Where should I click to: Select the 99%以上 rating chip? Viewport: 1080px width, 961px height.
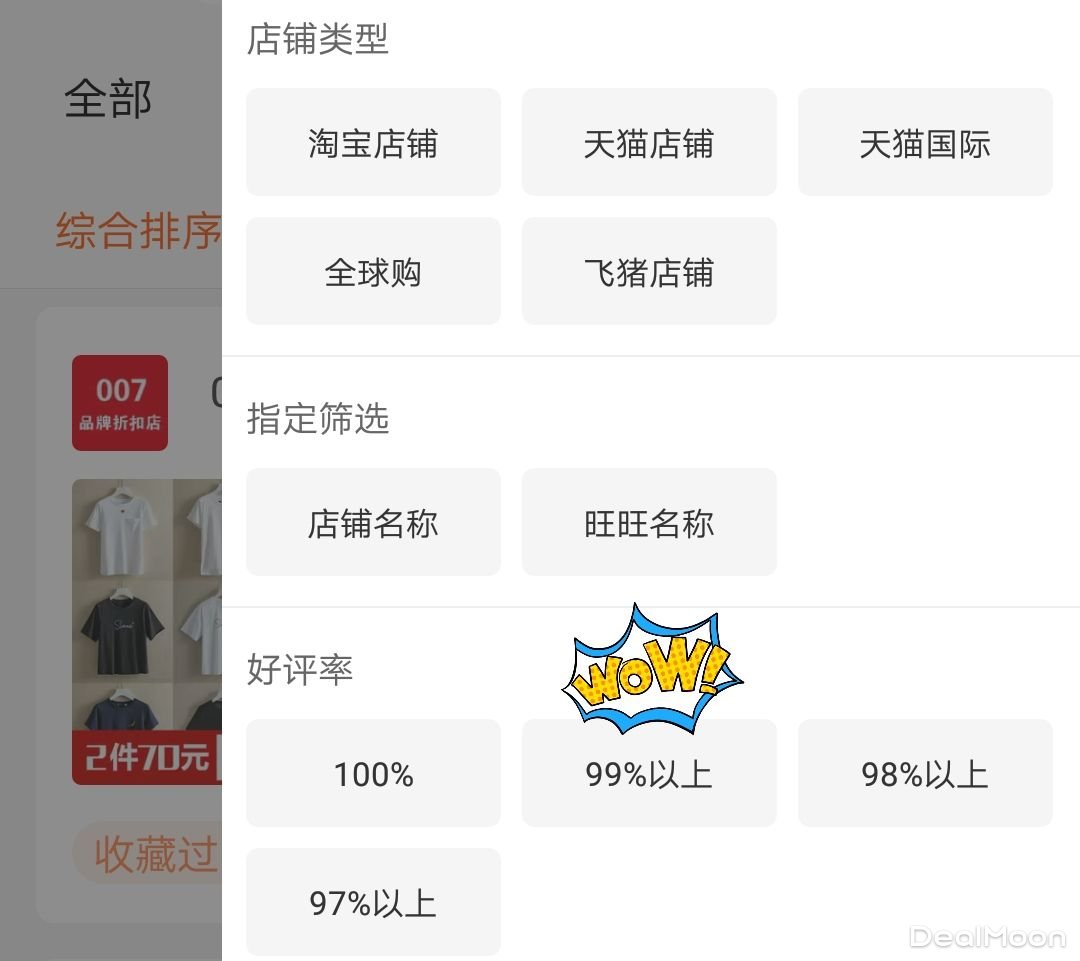[x=649, y=774]
